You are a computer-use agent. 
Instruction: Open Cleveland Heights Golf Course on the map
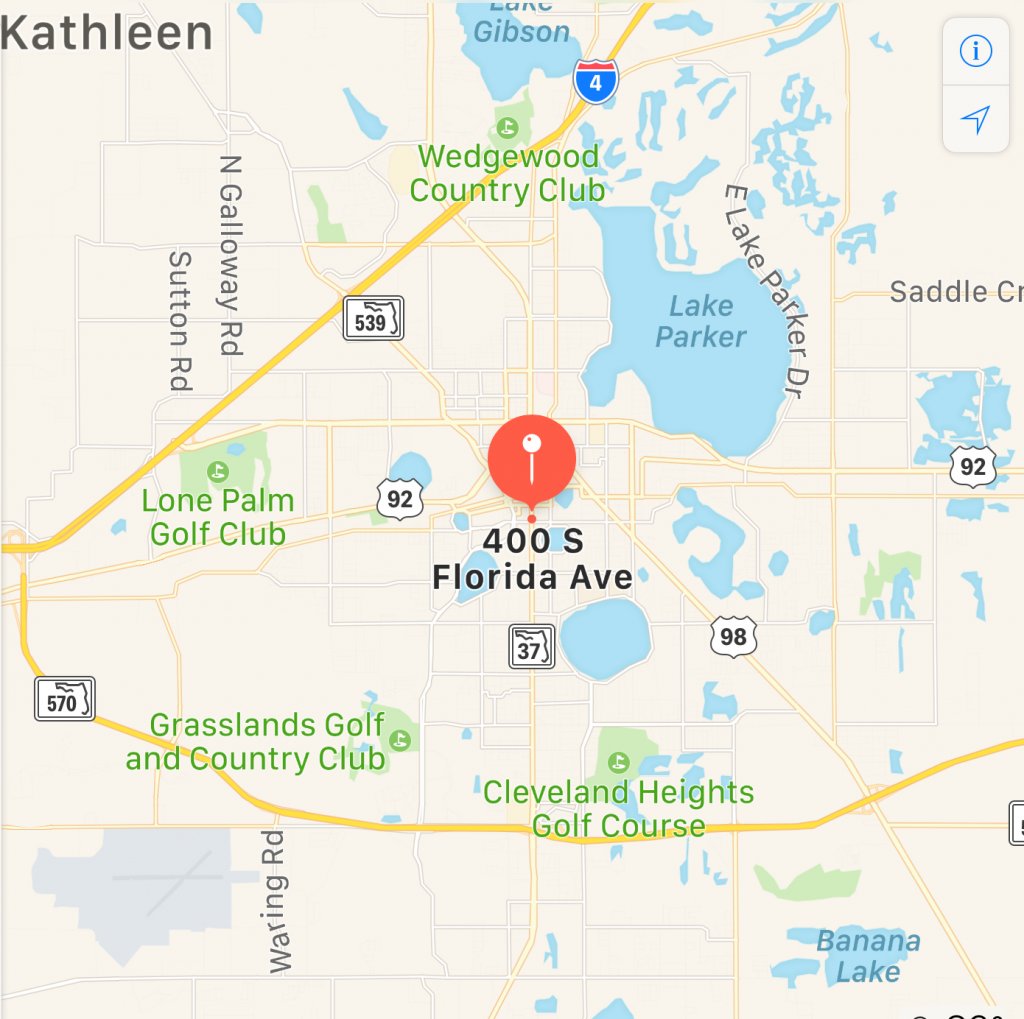coord(618,808)
